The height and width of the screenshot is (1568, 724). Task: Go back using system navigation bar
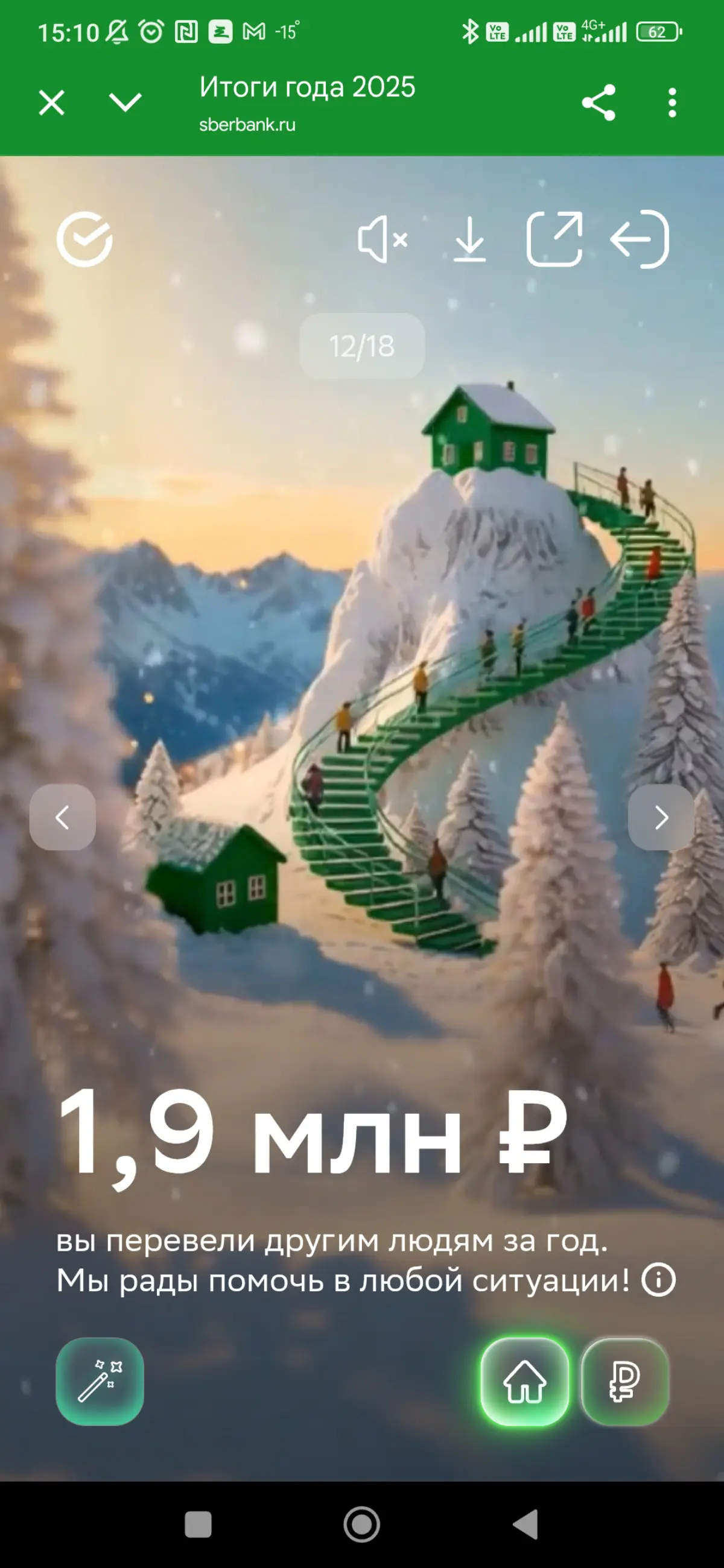(526, 1524)
